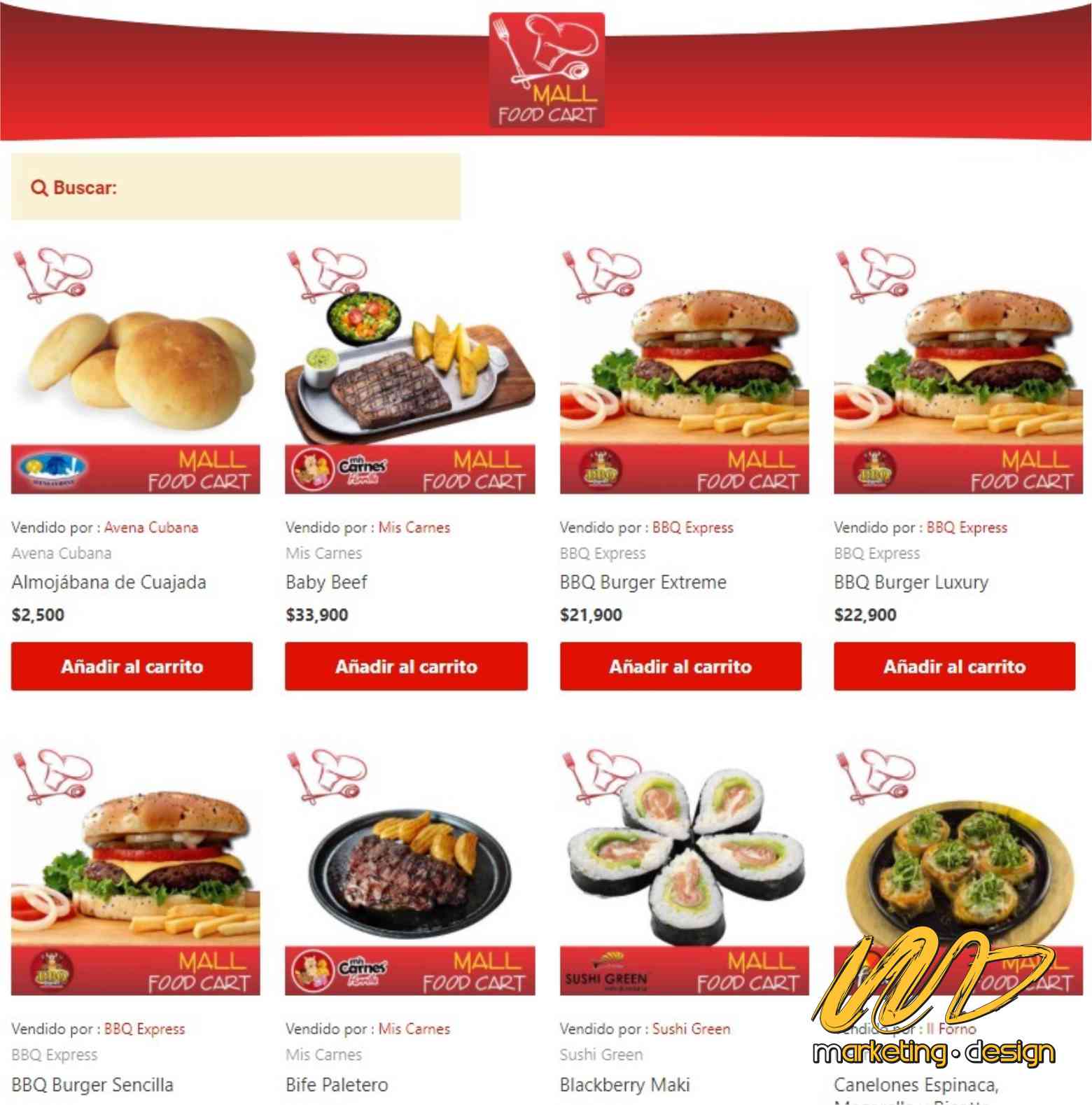Visit vendor Mis Carnes under Baby Beef
The width and height of the screenshot is (1092, 1105).
pyautogui.click(x=414, y=528)
